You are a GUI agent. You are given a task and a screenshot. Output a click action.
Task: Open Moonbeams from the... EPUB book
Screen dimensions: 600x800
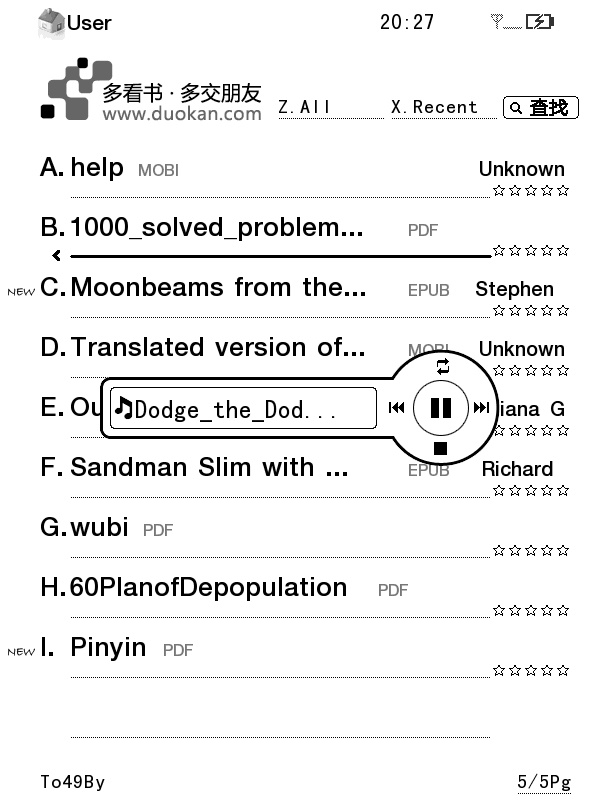click(218, 288)
